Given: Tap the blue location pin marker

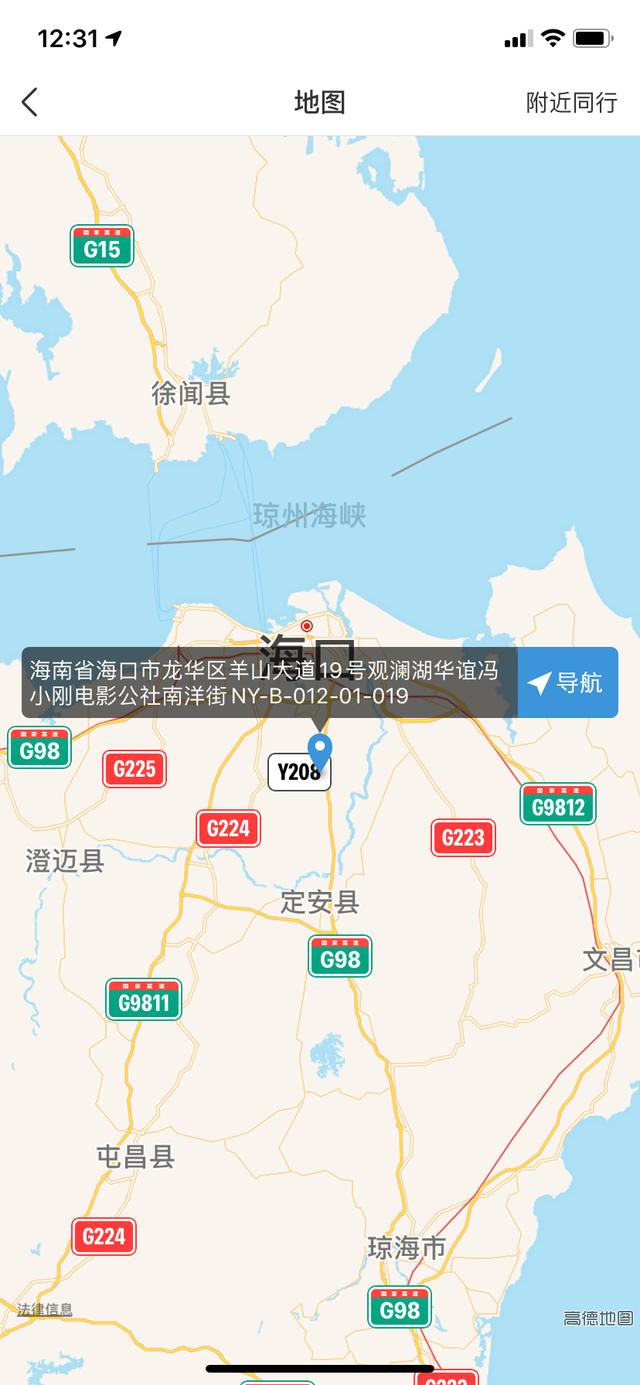Looking at the screenshot, I should pyautogui.click(x=319, y=752).
